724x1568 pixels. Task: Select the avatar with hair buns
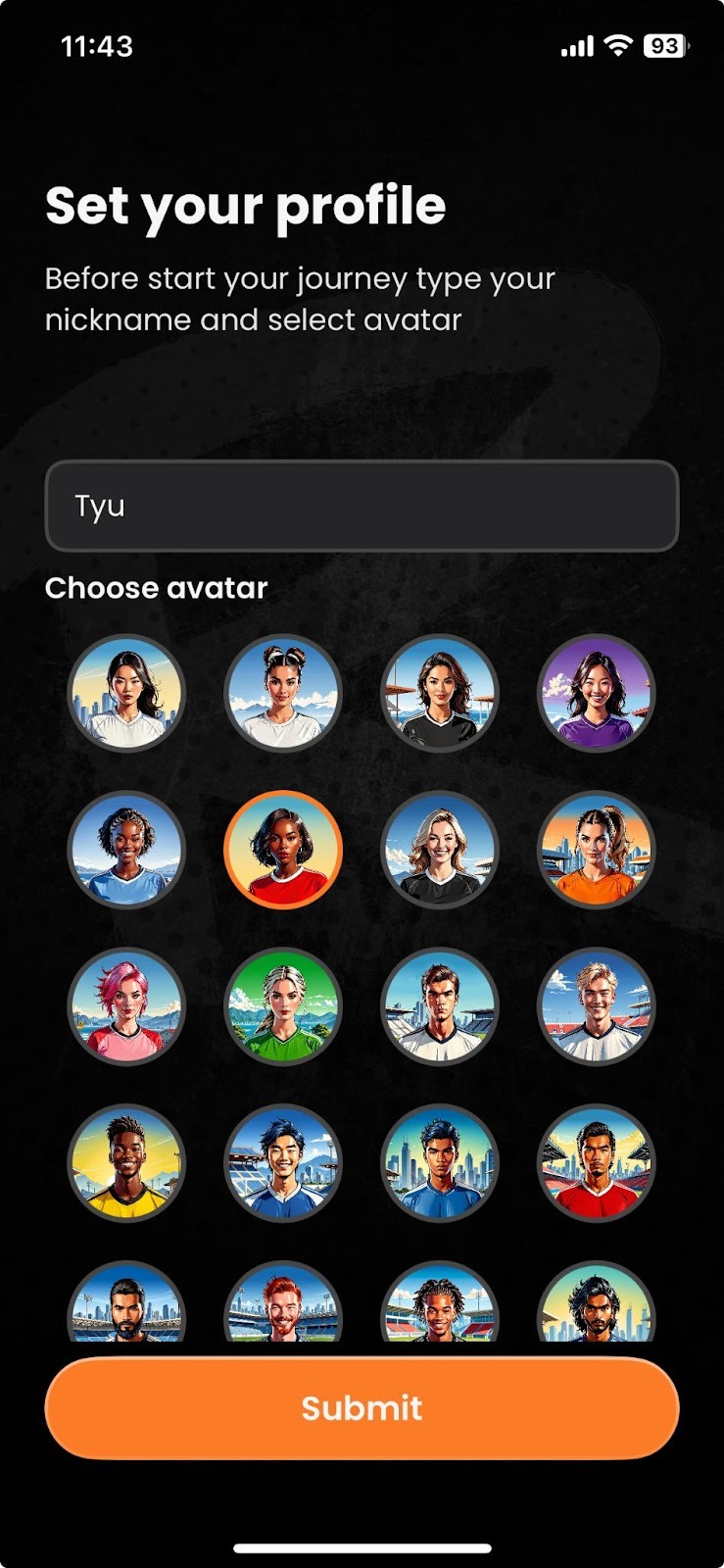[283, 693]
